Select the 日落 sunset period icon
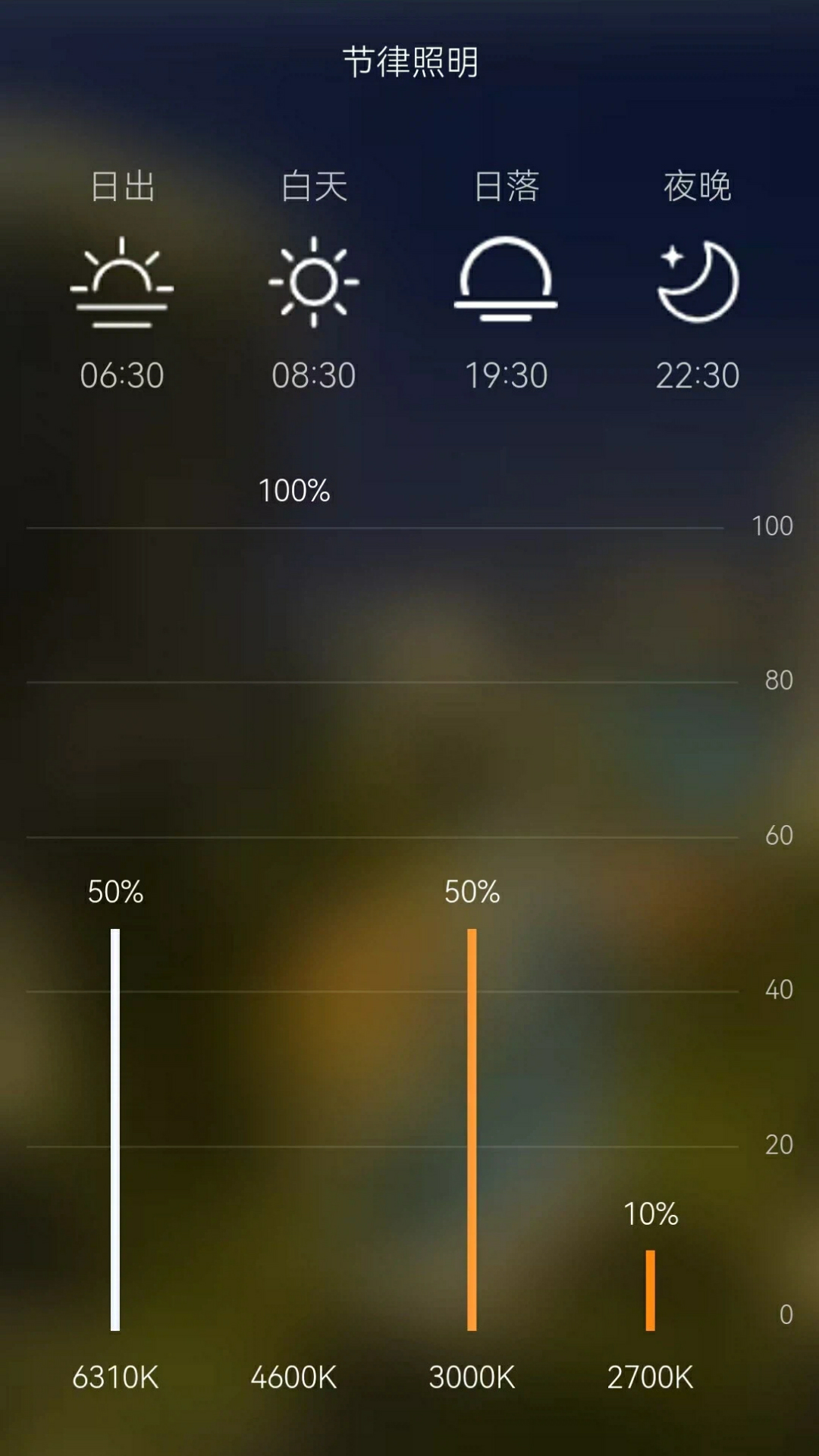Viewport: 819px width, 1456px height. point(506,279)
